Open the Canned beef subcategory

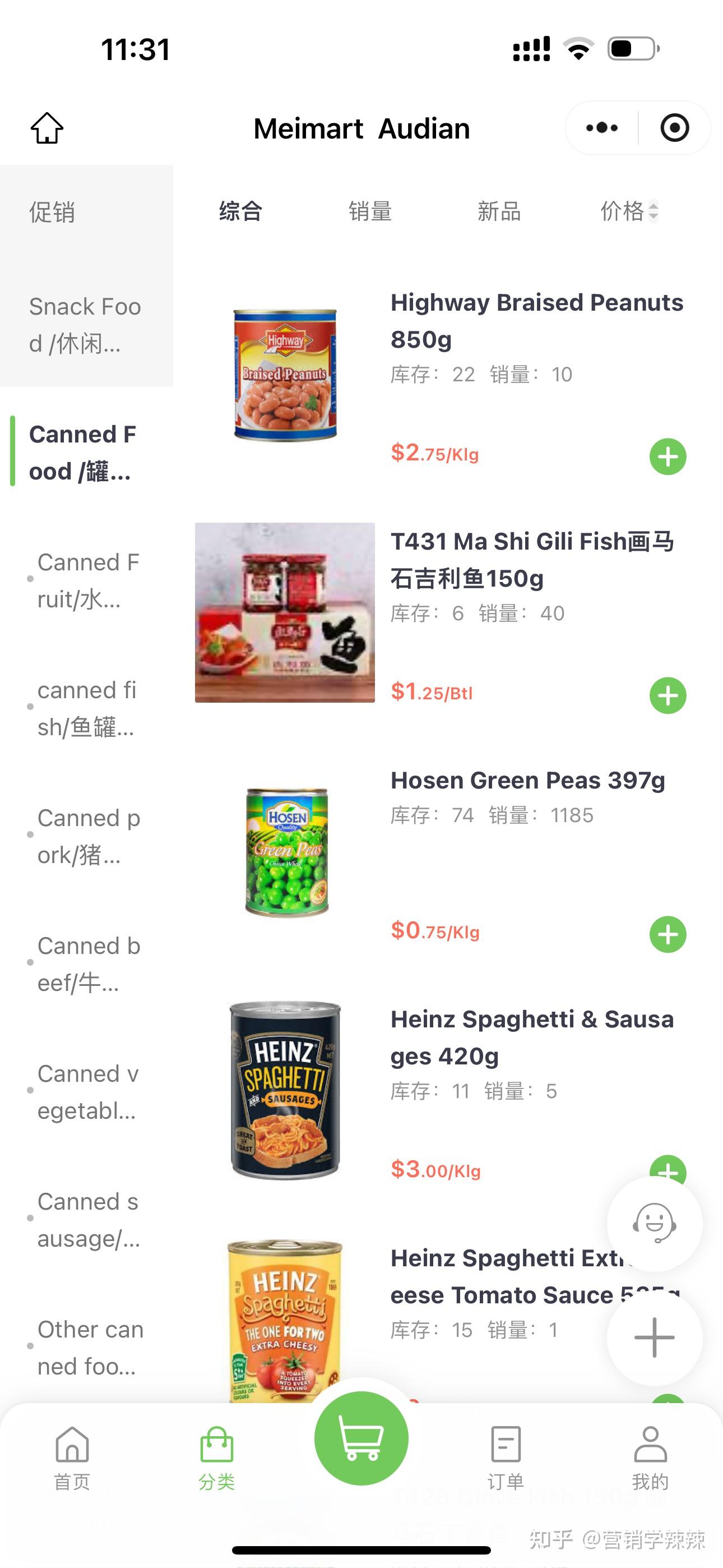[89, 964]
